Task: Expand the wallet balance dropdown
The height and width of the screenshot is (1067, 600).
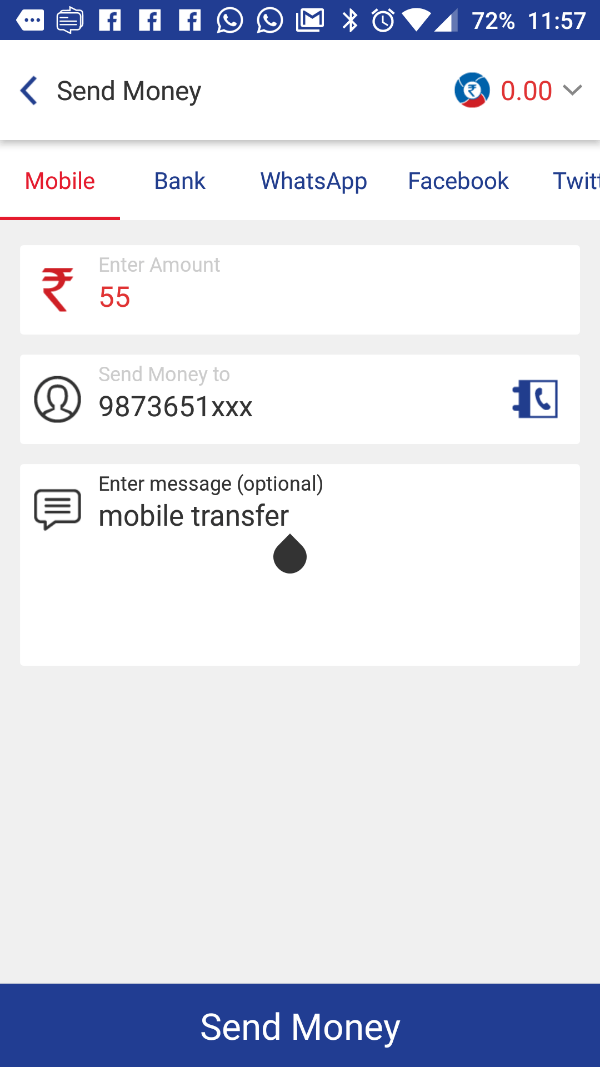Action: (x=573, y=91)
